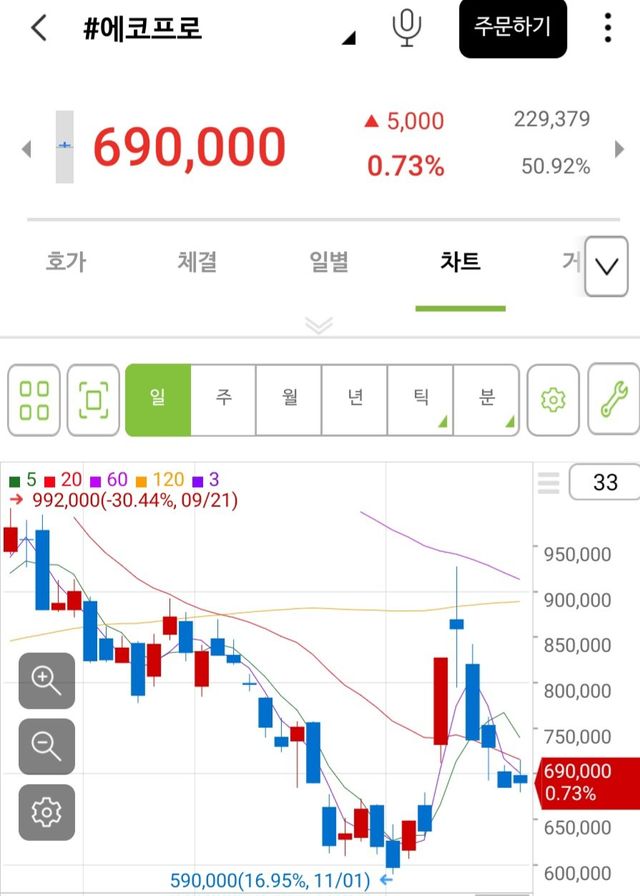Zoom out on the chart
This screenshot has width=640, height=896.
coord(46,746)
